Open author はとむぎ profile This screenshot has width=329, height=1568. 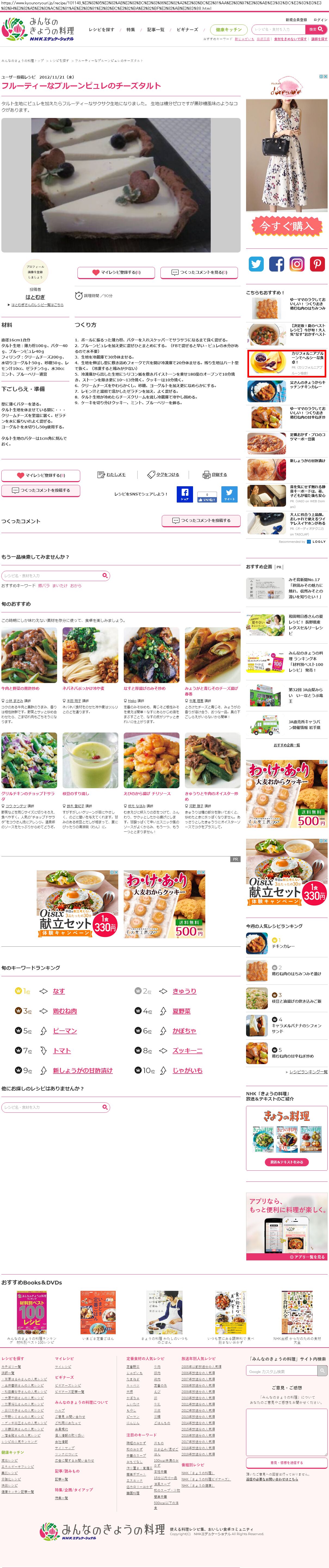point(35,297)
